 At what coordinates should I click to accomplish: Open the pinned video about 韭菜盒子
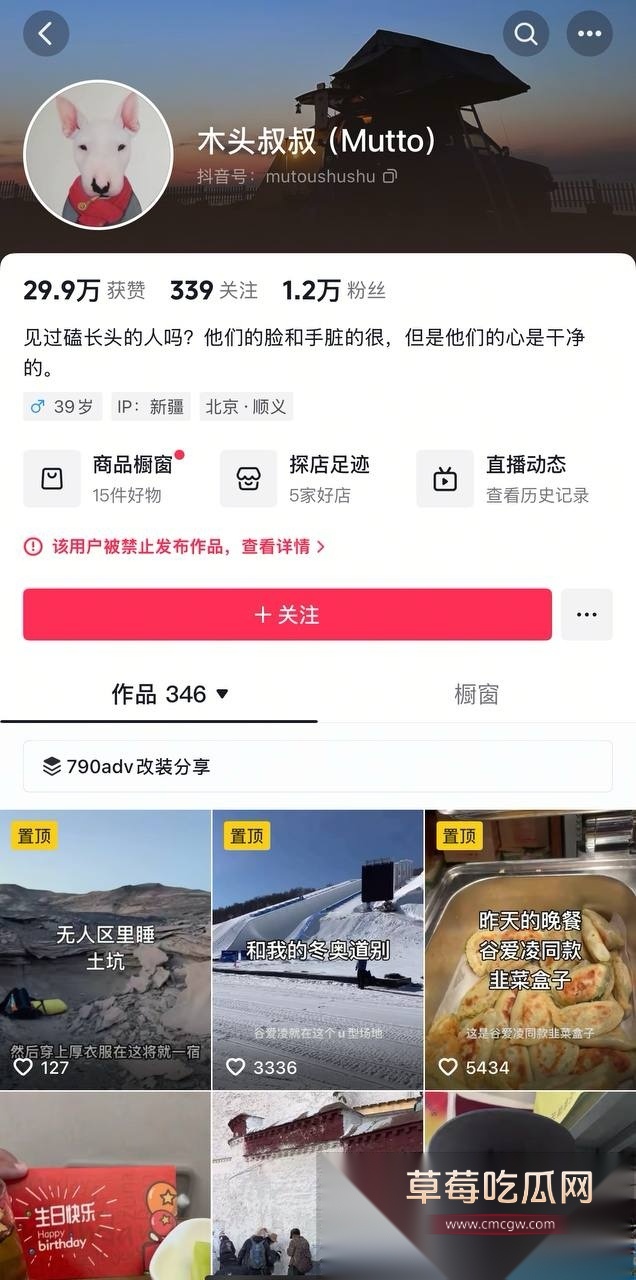(531, 950)
